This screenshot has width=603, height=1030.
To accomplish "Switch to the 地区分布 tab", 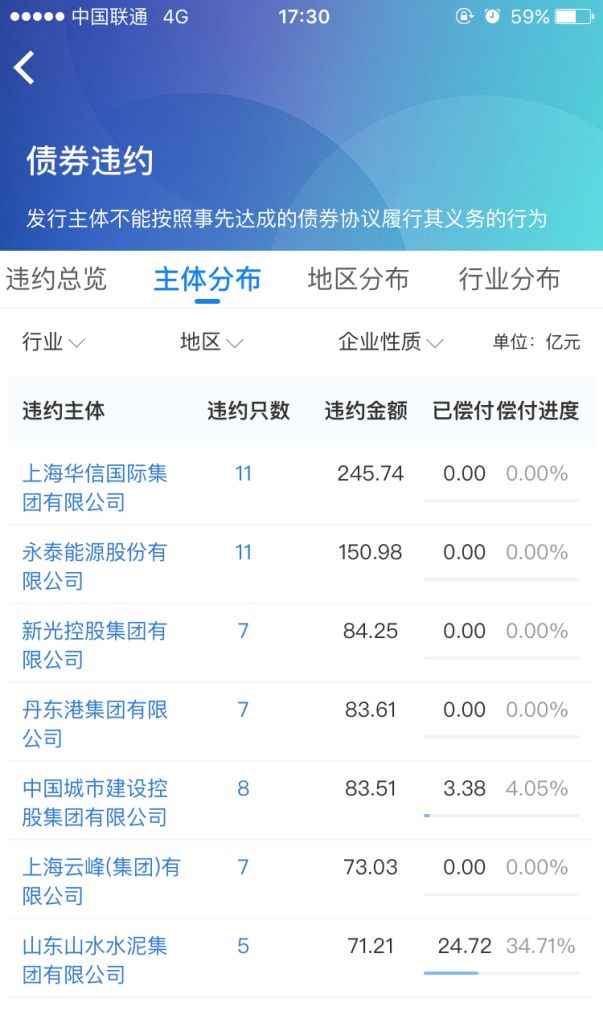I will click(358, 279).
